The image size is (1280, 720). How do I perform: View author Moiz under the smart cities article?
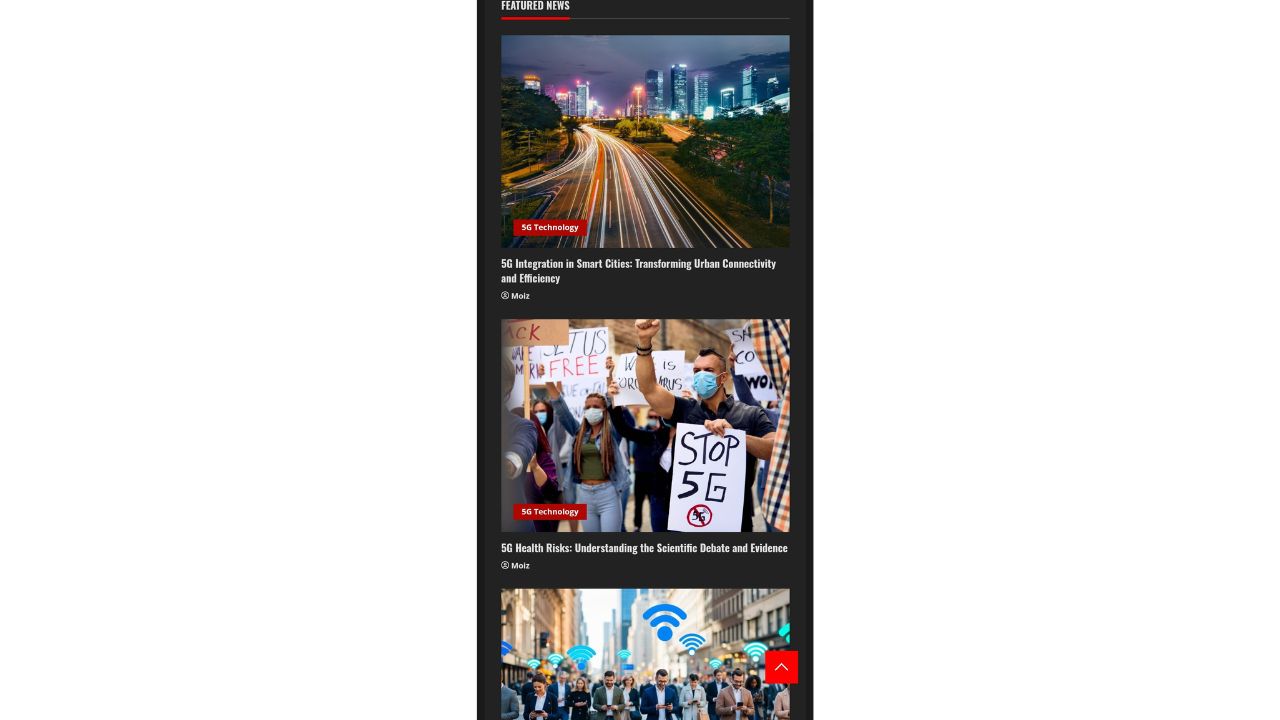pos(520,296)
